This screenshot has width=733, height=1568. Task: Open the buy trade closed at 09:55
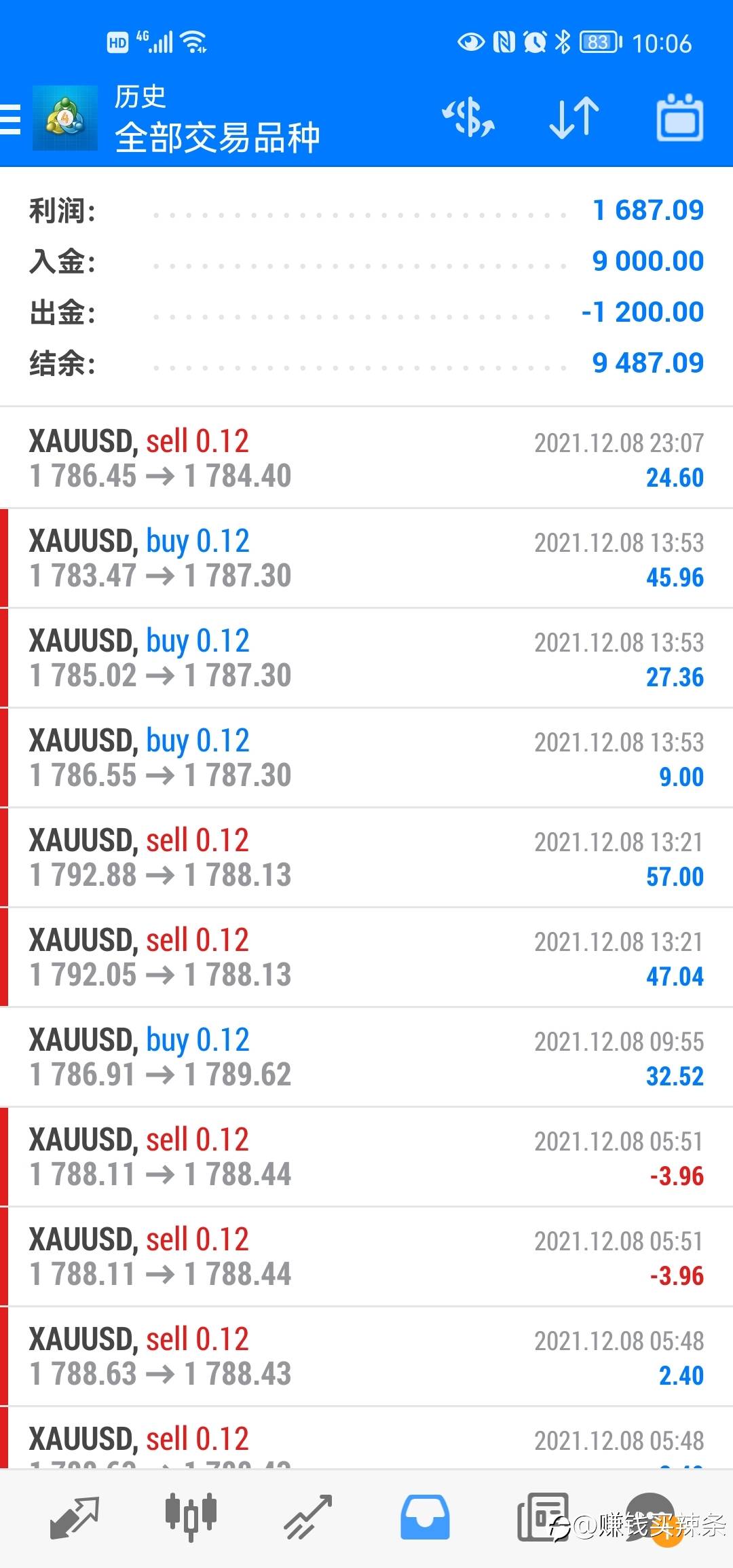pyautogui.click(x=366, y=1057)
